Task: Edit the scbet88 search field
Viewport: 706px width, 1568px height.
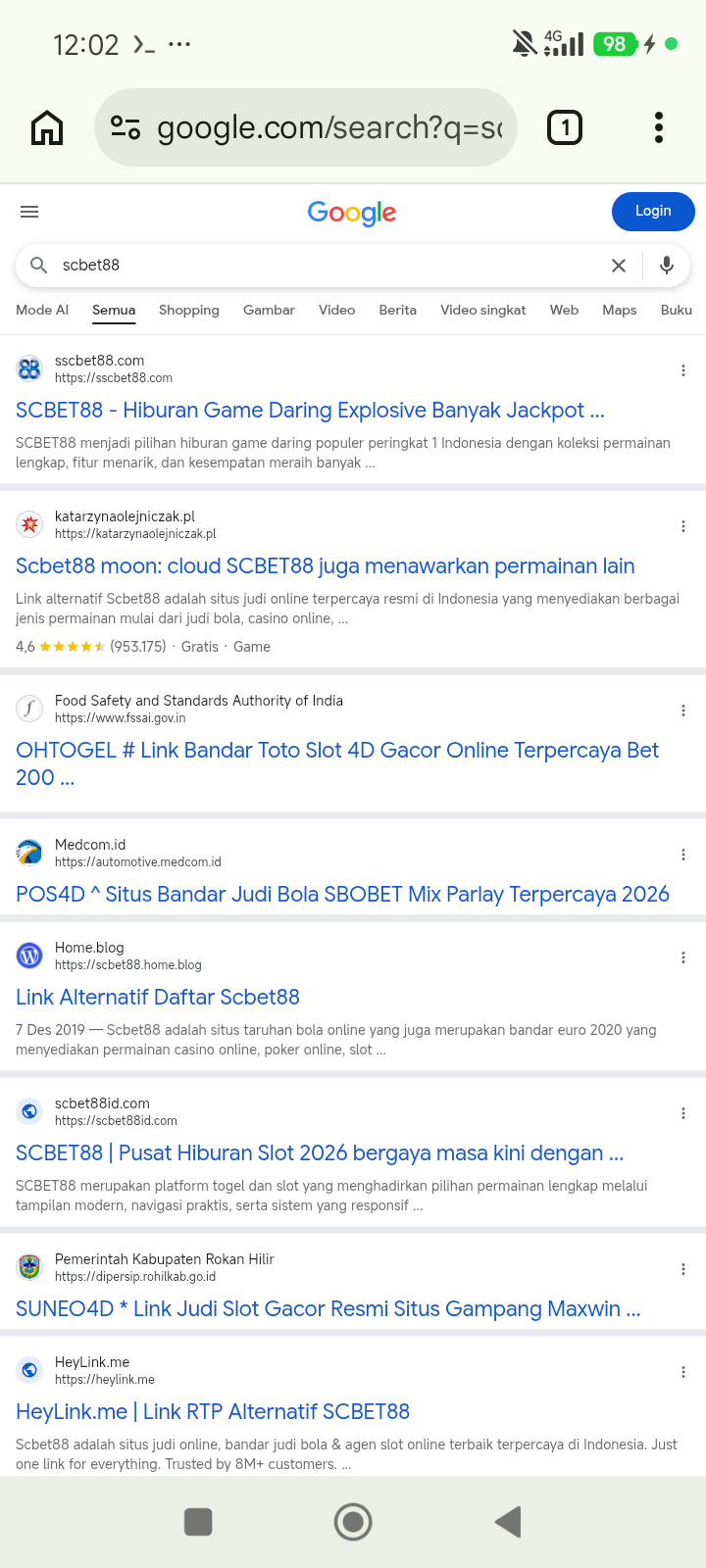Action: [324, 266]
